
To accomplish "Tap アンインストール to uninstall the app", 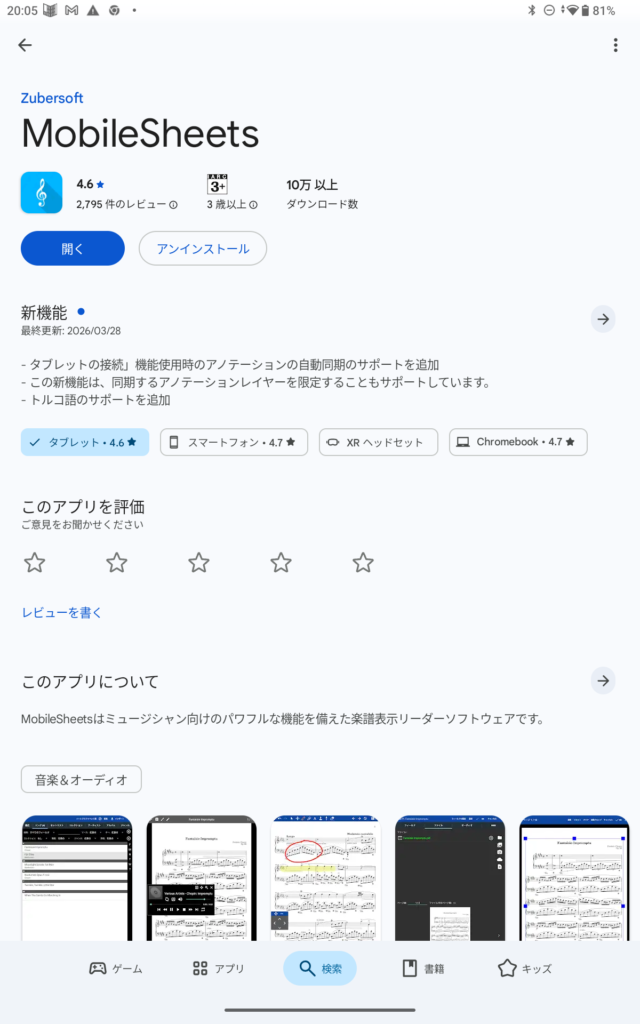I will tap(203, 249).
